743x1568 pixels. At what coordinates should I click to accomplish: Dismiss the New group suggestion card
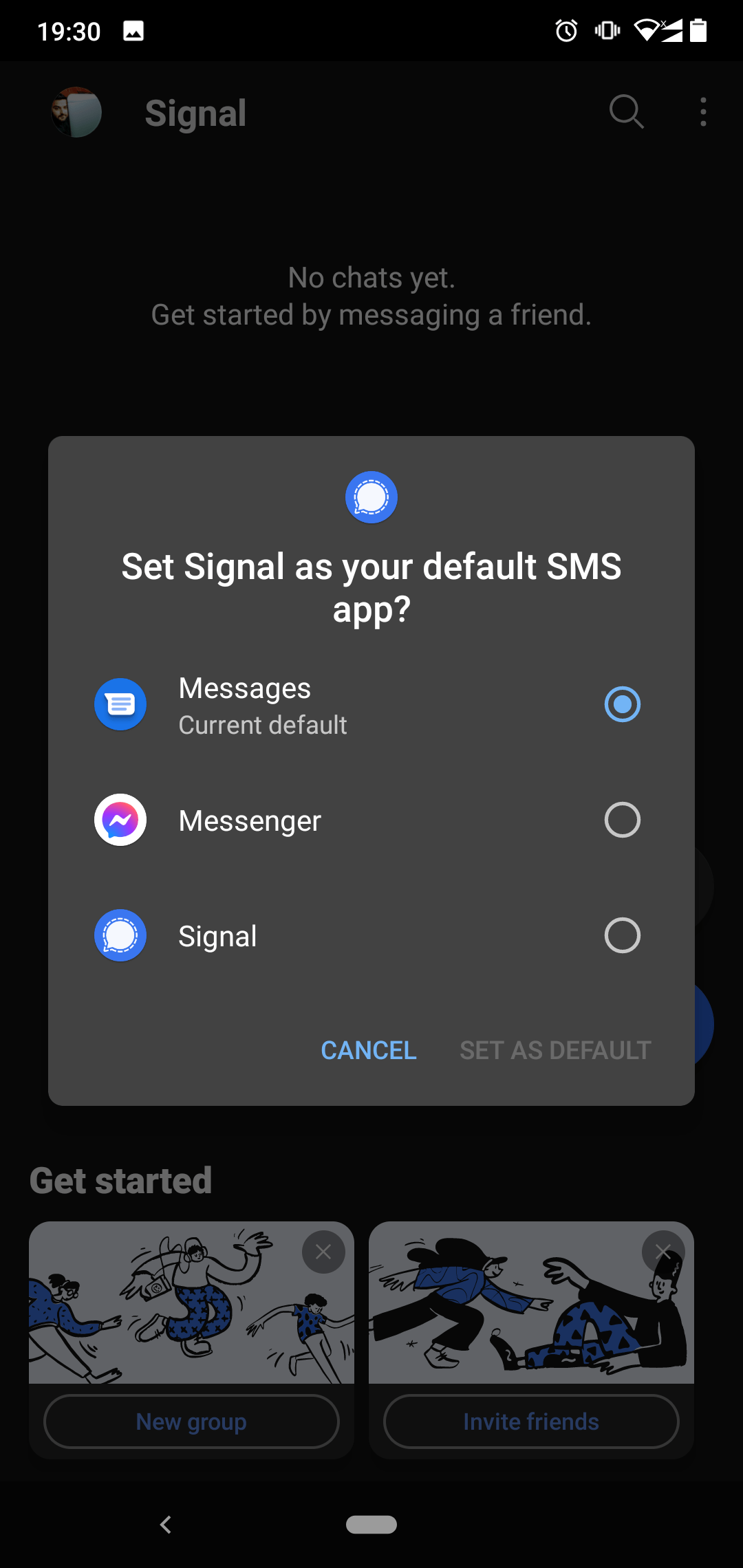tap(323, 1252)
